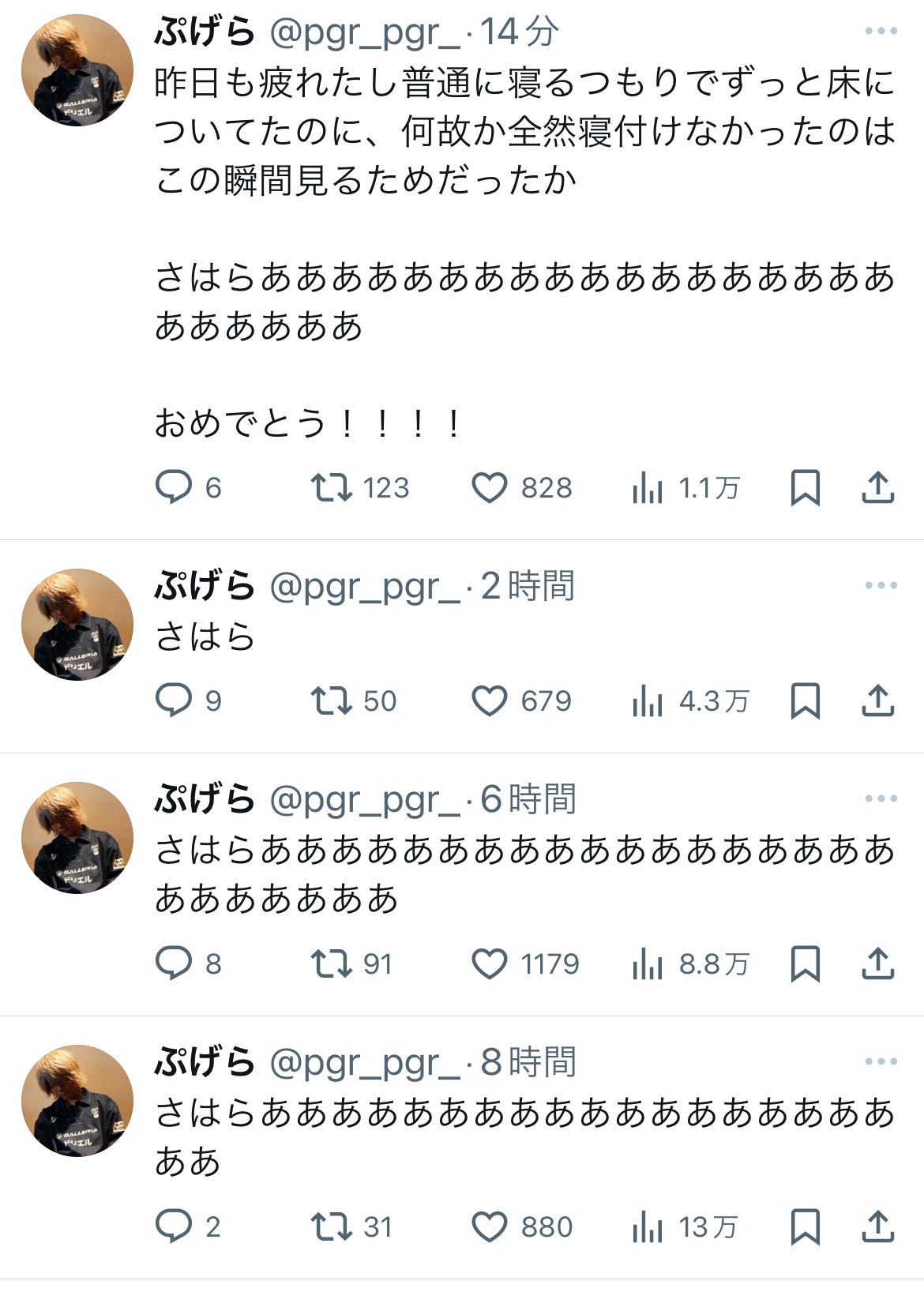Bookmark the 14分 post
The width and height of the screenshot is (924, 1292).
pyautogui.click(x=805, y=487)
